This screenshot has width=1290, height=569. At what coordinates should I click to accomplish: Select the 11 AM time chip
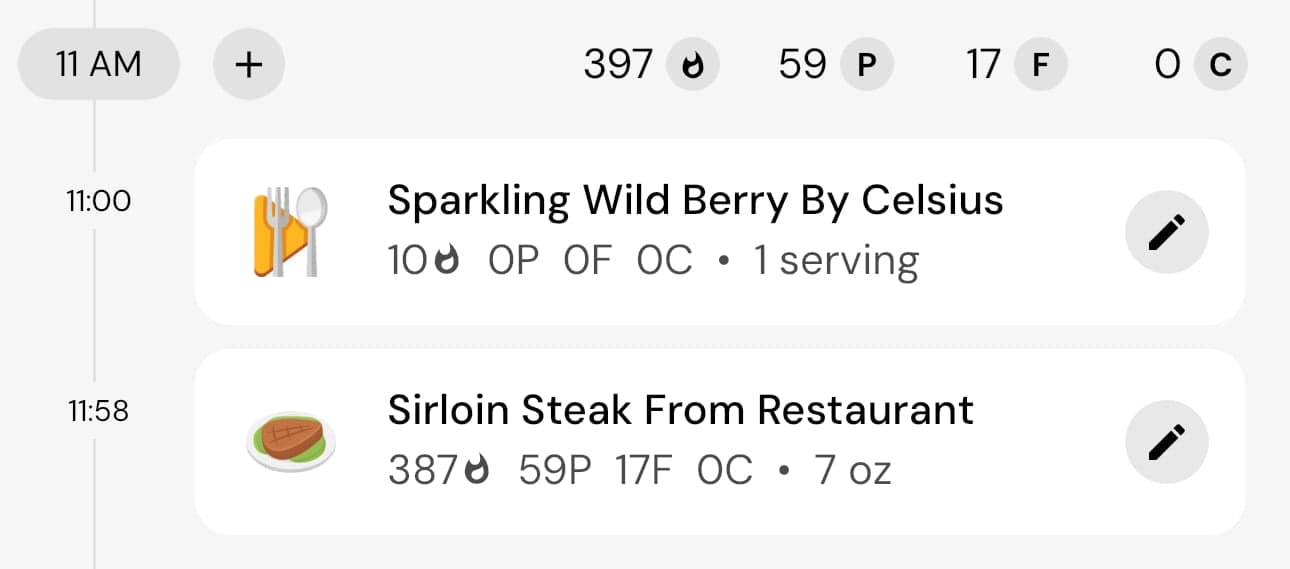pyautogui.click(x=98, y=65)
